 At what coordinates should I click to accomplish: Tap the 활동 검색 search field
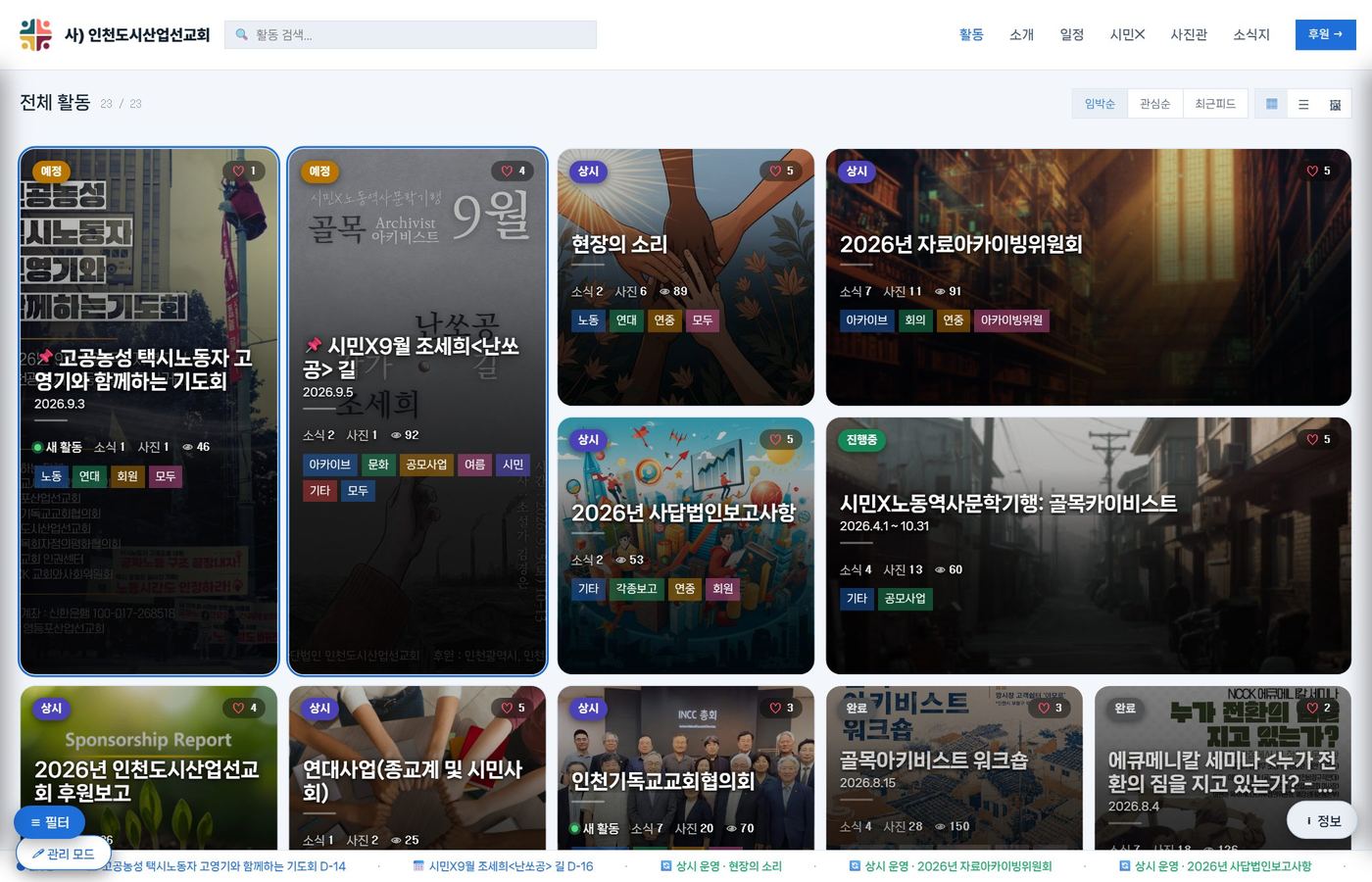point(411,34)
